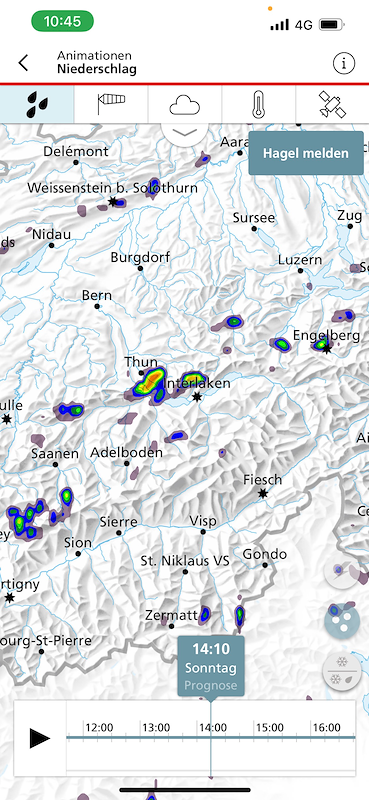The image size is (369, 800).
Task: Tap the Hagel melden button
Action: [306, 153]
